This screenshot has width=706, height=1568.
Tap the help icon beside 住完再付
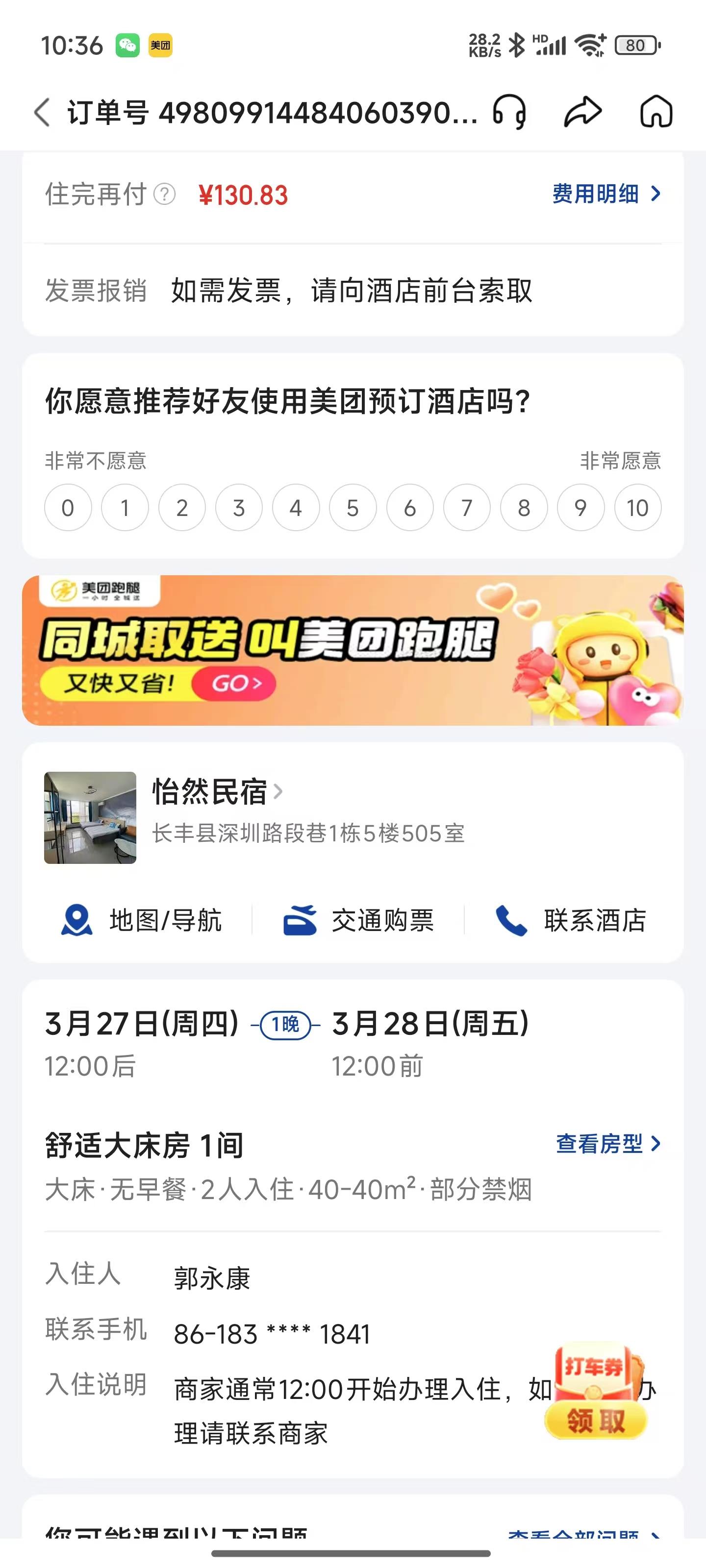[x=164, y=195]
